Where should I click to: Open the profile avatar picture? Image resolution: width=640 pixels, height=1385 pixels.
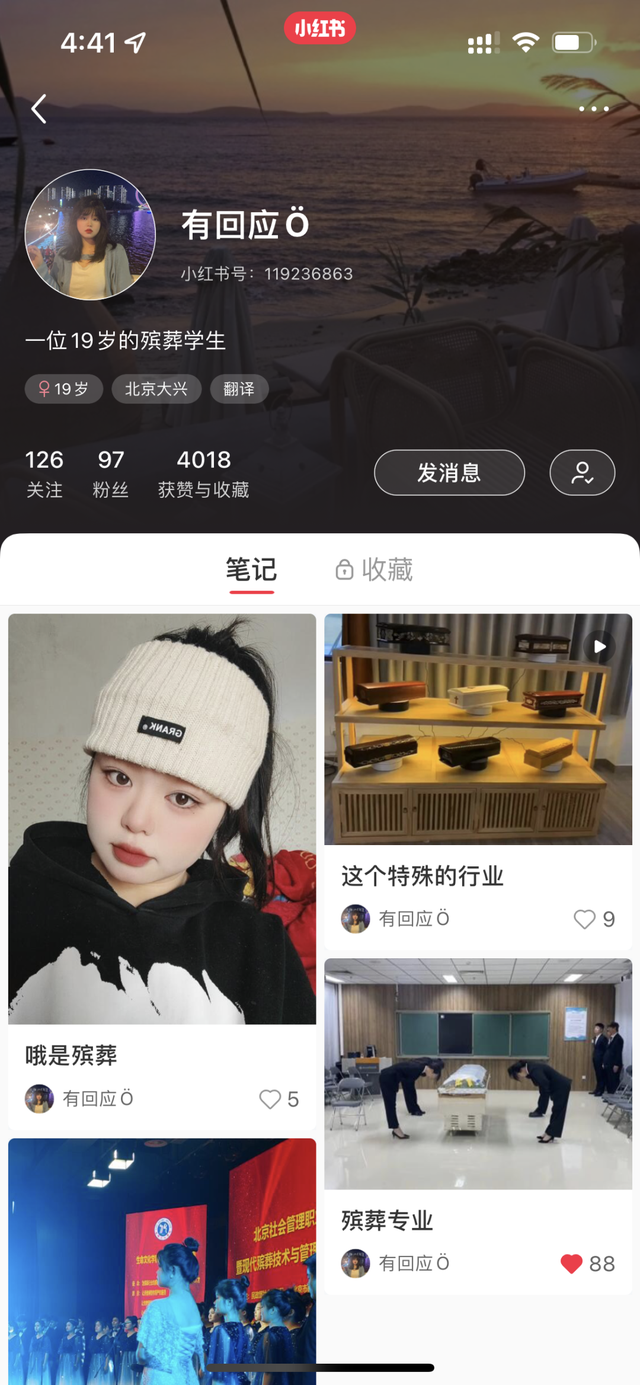pyautogui.click(x=90, y=235)
